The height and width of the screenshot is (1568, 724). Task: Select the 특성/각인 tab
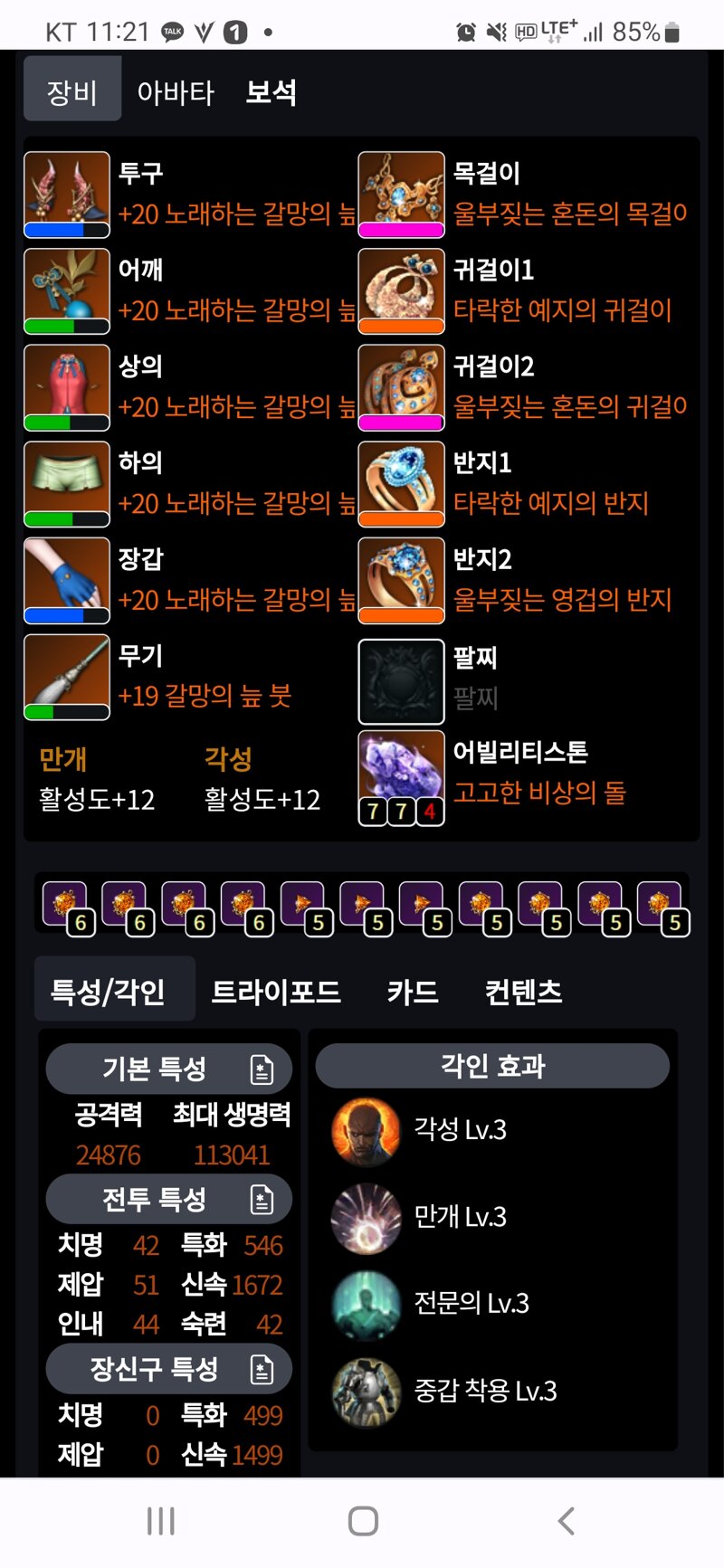tap(109, 992)
